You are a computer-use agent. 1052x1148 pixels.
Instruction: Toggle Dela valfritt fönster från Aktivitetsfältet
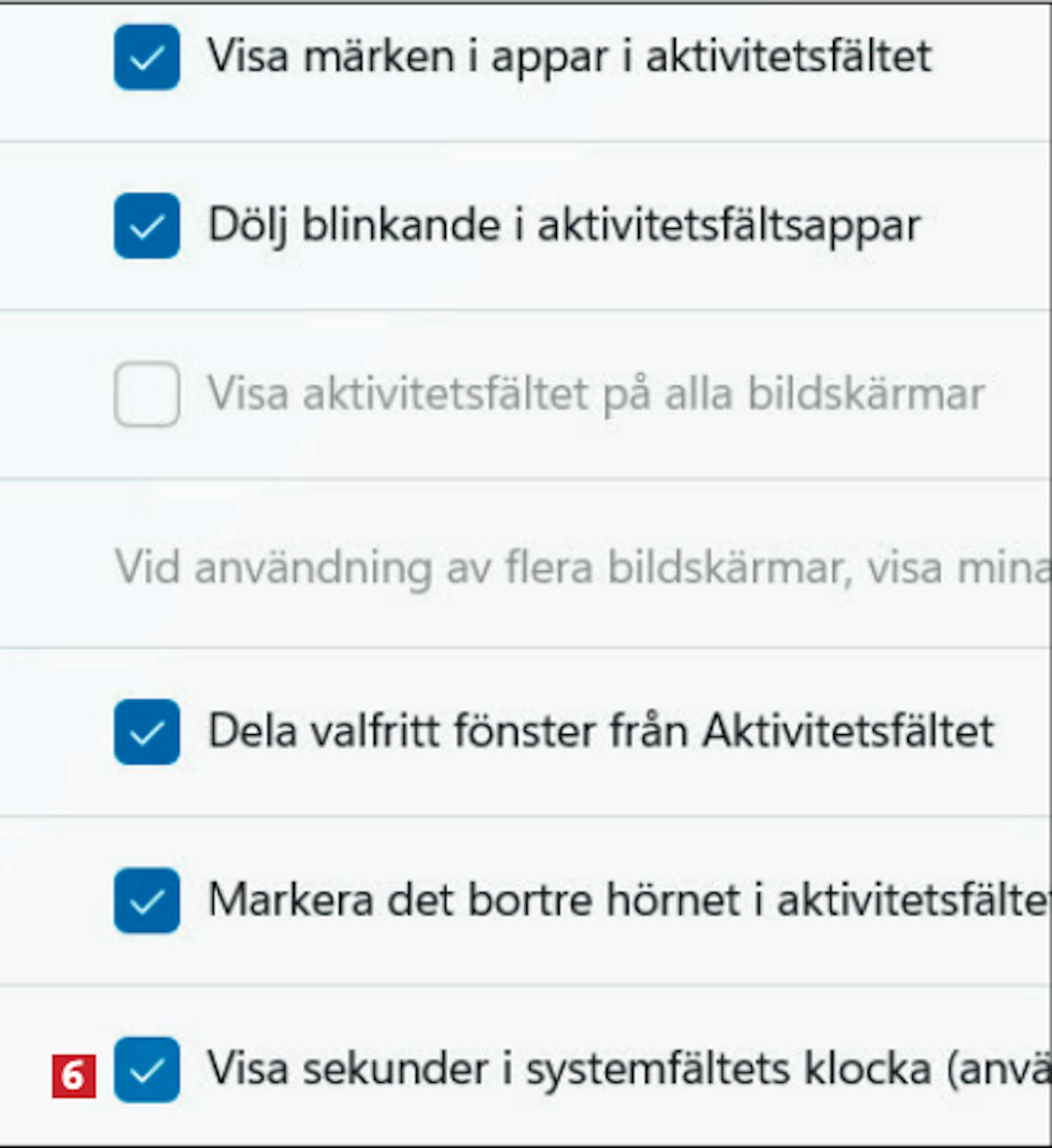coord(147,731)
